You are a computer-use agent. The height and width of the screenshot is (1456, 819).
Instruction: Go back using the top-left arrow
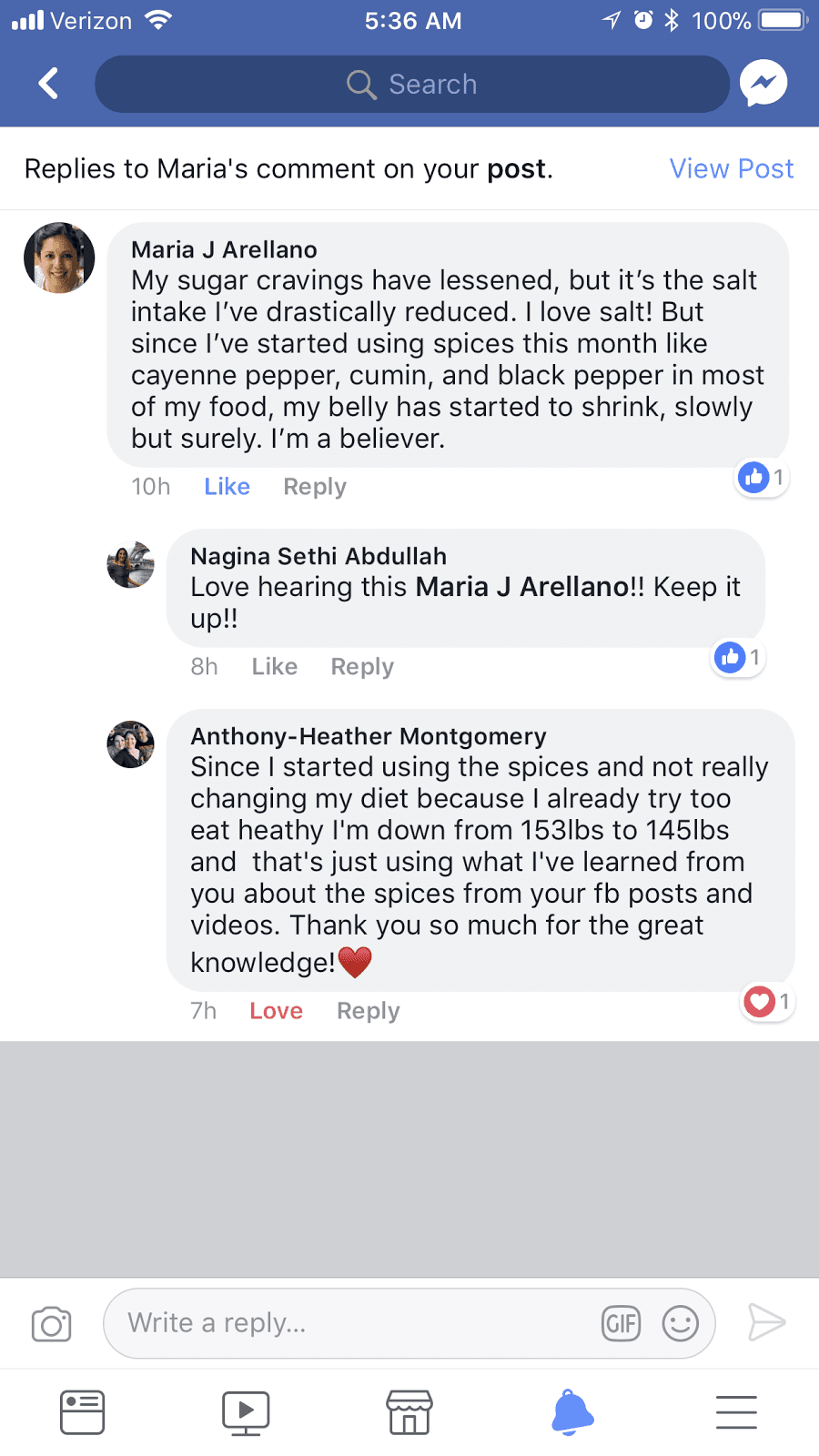pyautogui.click(x=49, y=84)
